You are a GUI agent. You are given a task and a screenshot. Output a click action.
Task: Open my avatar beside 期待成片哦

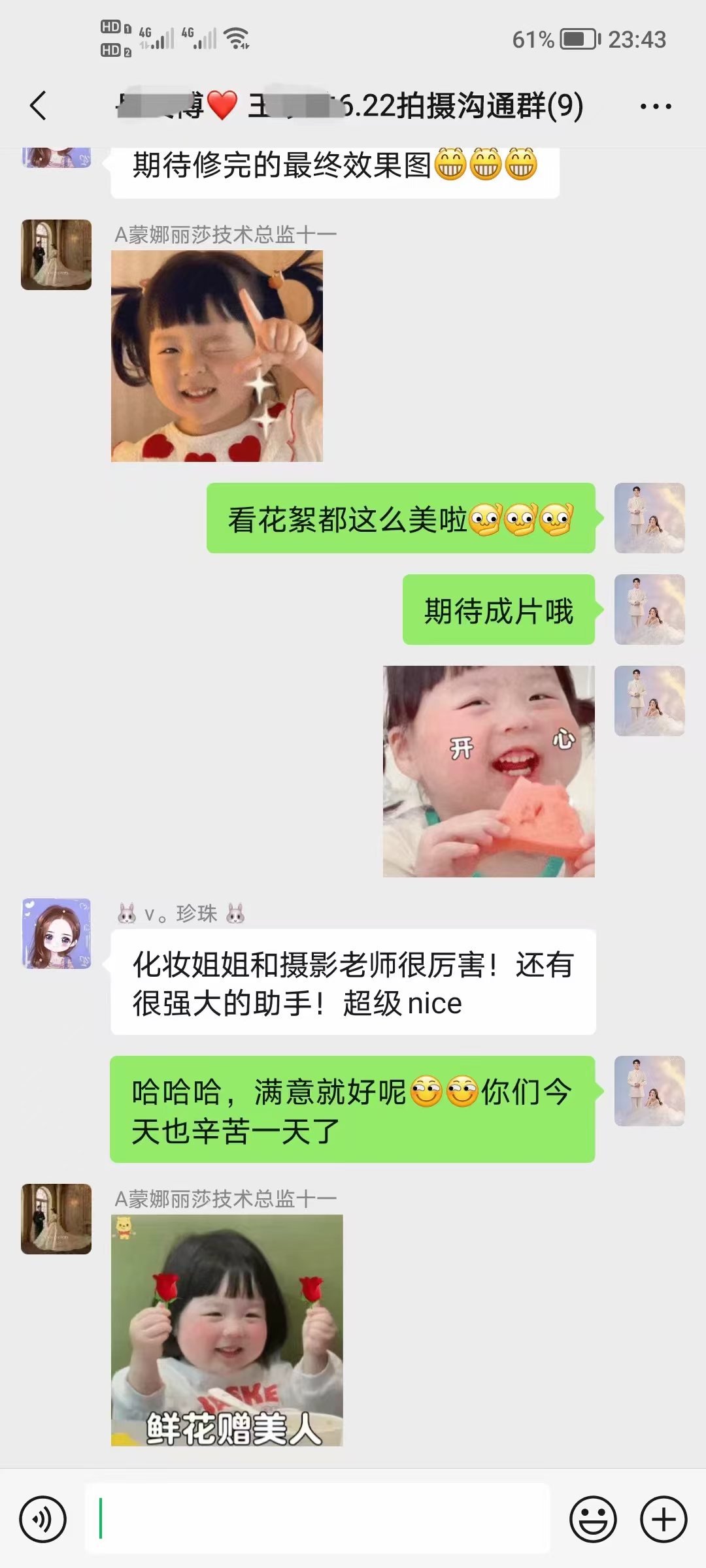pyautogui.click(x=650, y=610)
